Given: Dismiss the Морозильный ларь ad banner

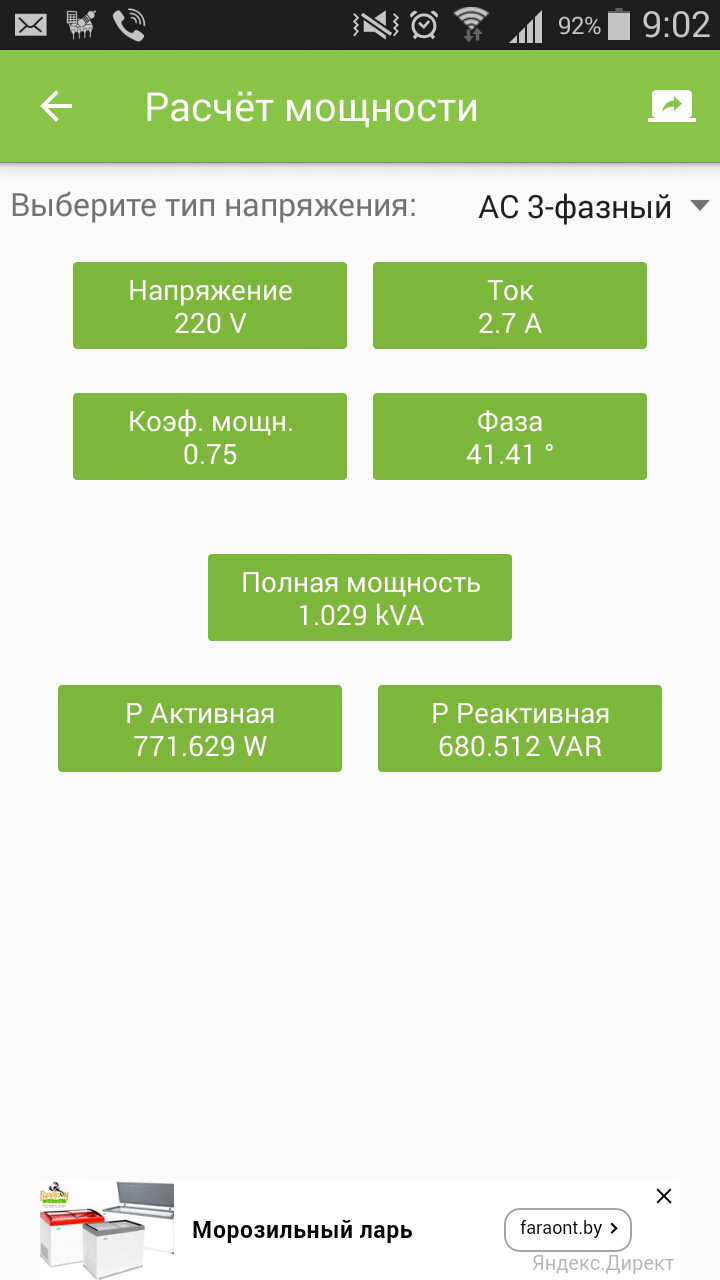Looking at the screenshot, I should [663, 1196].
